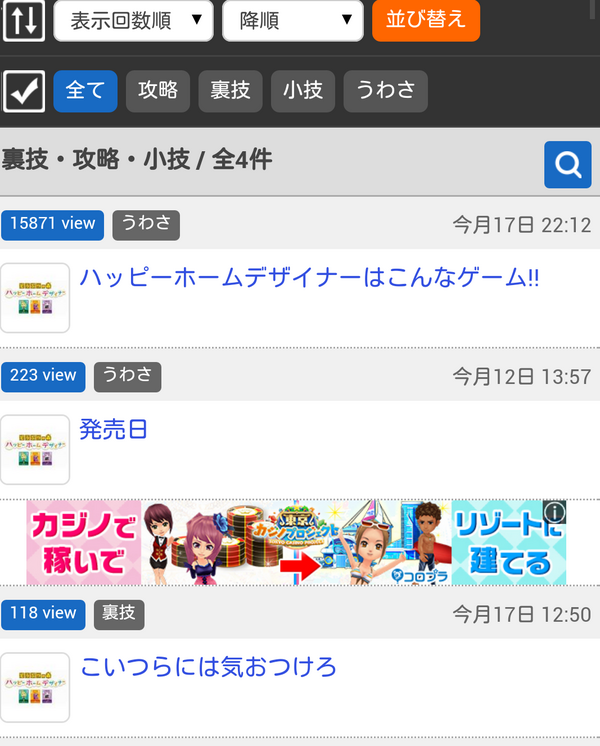Open the search magnifier

pos(567,165)
